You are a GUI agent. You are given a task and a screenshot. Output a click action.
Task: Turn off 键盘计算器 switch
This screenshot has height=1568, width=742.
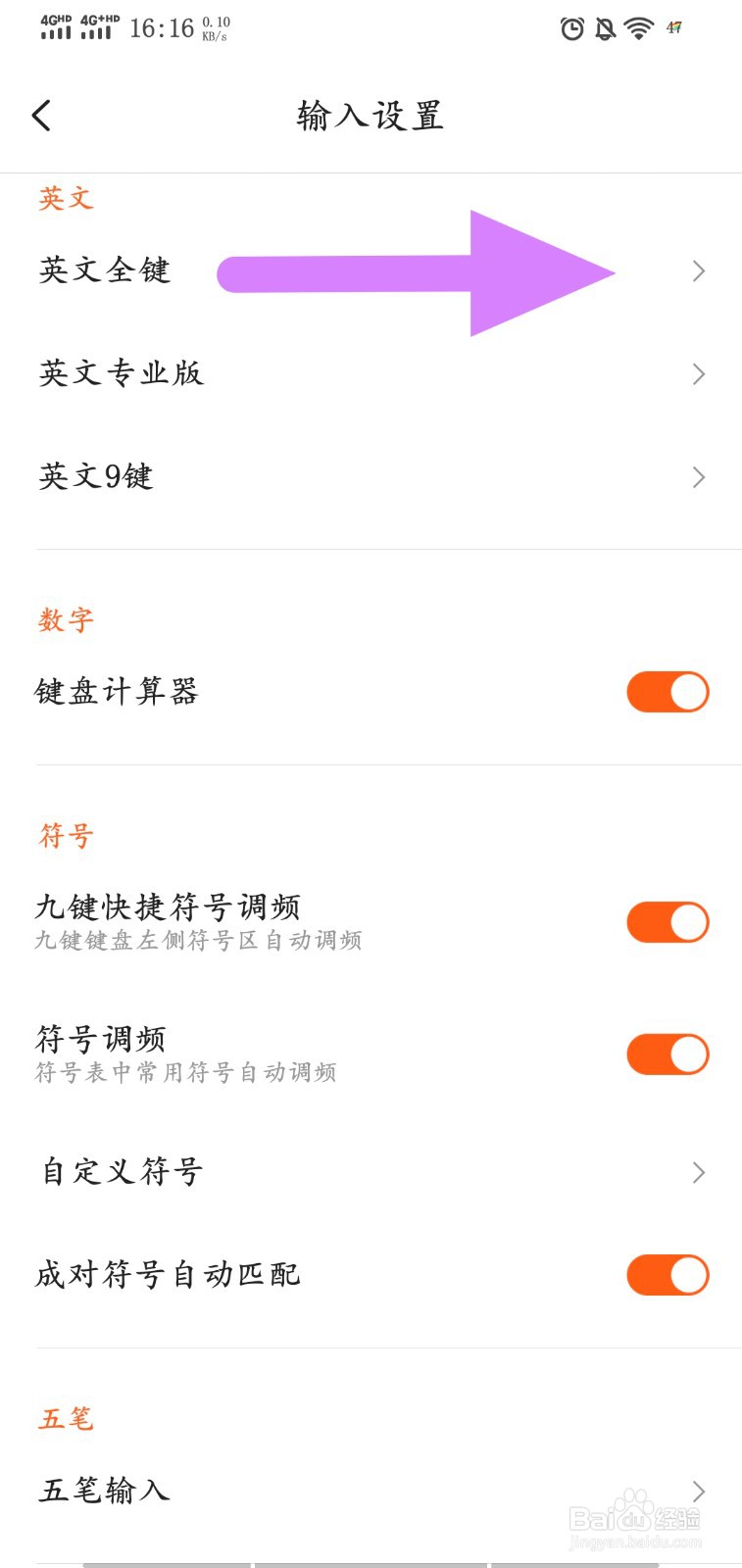coord(668,692)
